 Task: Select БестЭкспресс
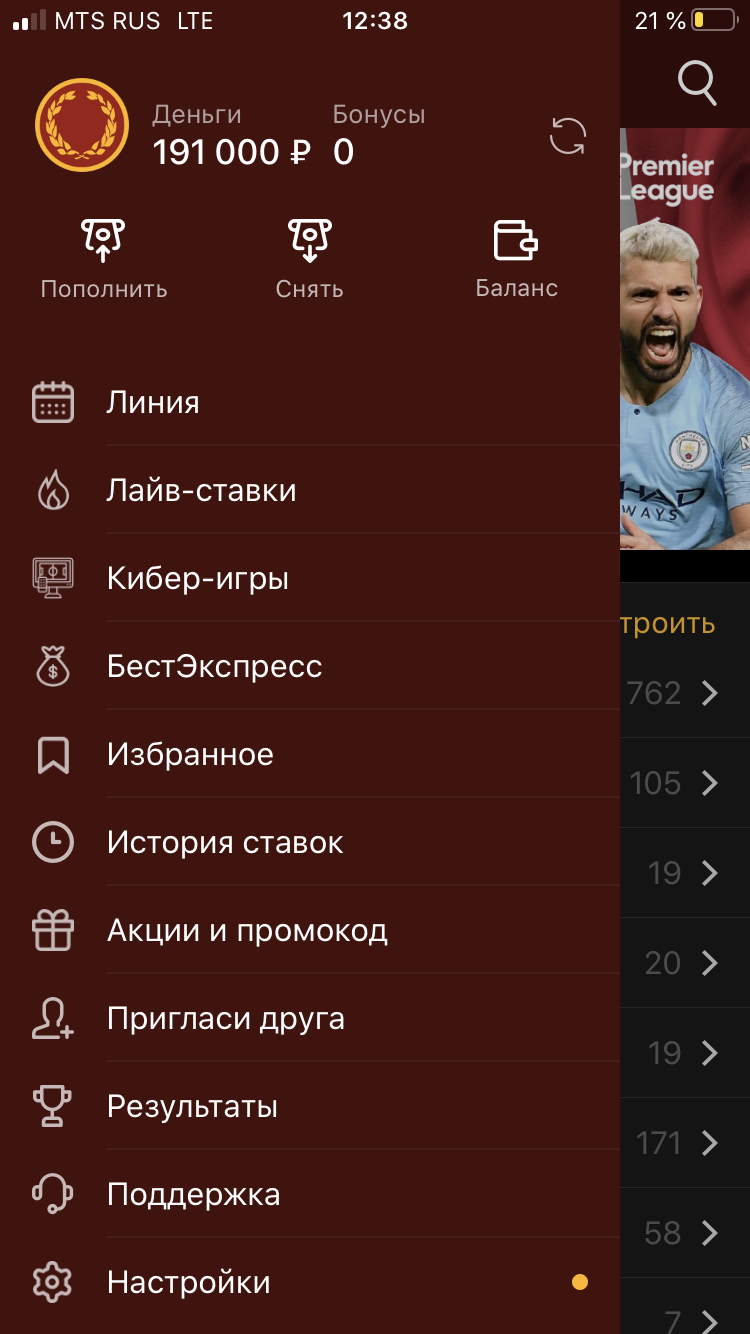pos(214,667)
